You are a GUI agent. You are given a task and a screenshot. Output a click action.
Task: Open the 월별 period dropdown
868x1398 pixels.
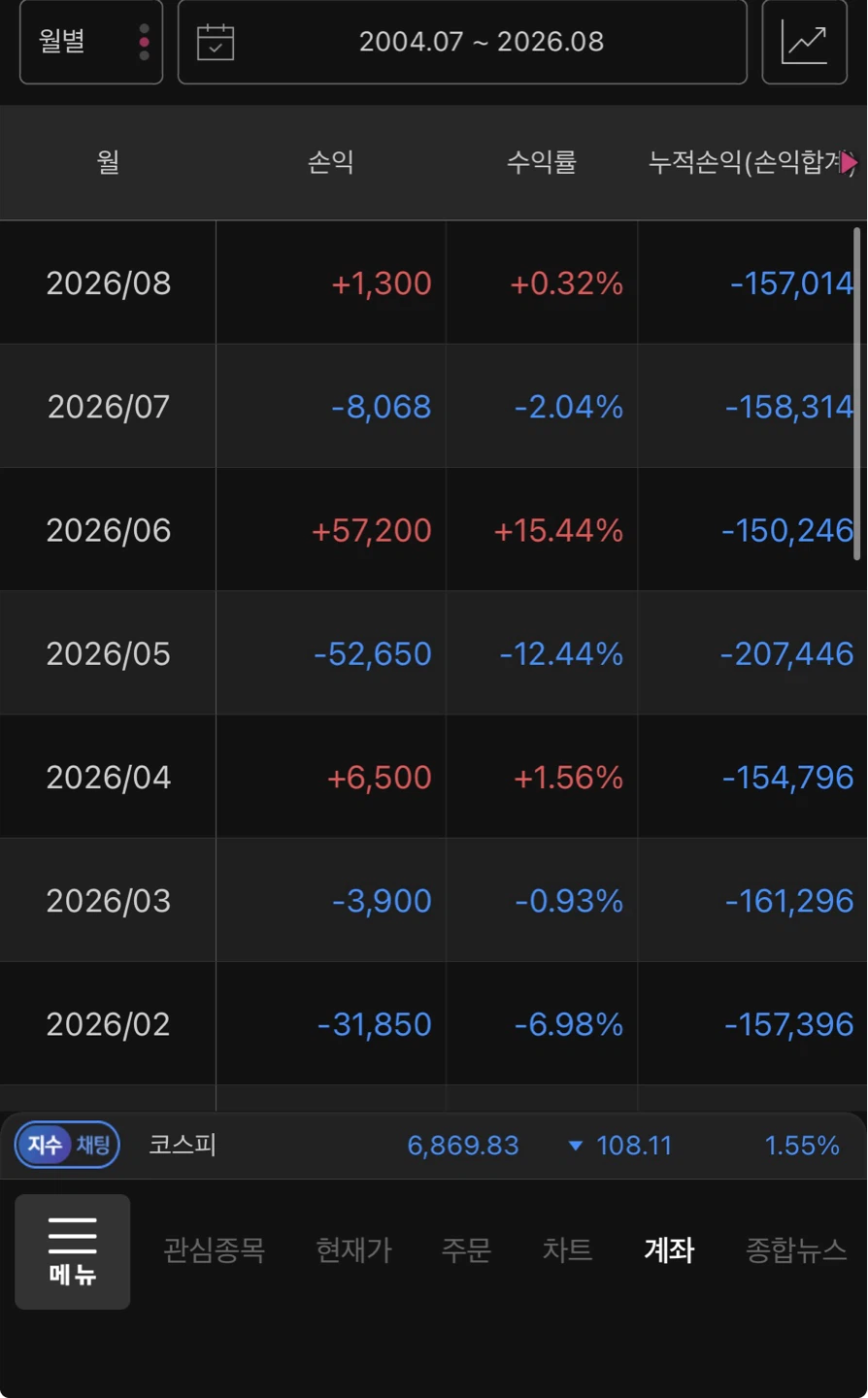pyautogui.click(x=91, y=42)
